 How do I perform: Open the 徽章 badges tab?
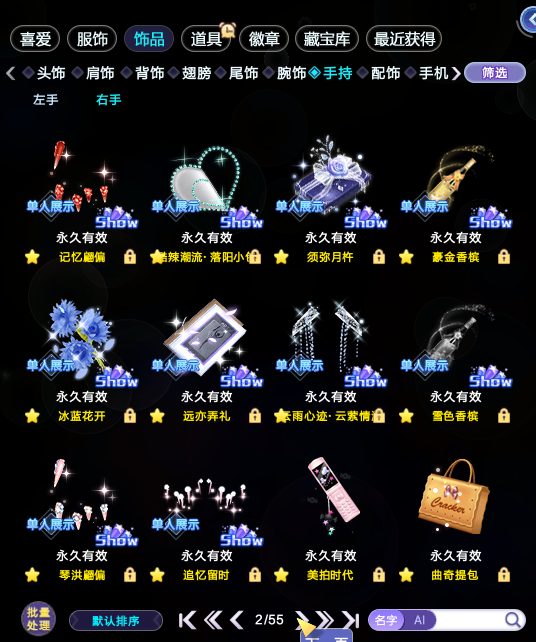point(264,39)
